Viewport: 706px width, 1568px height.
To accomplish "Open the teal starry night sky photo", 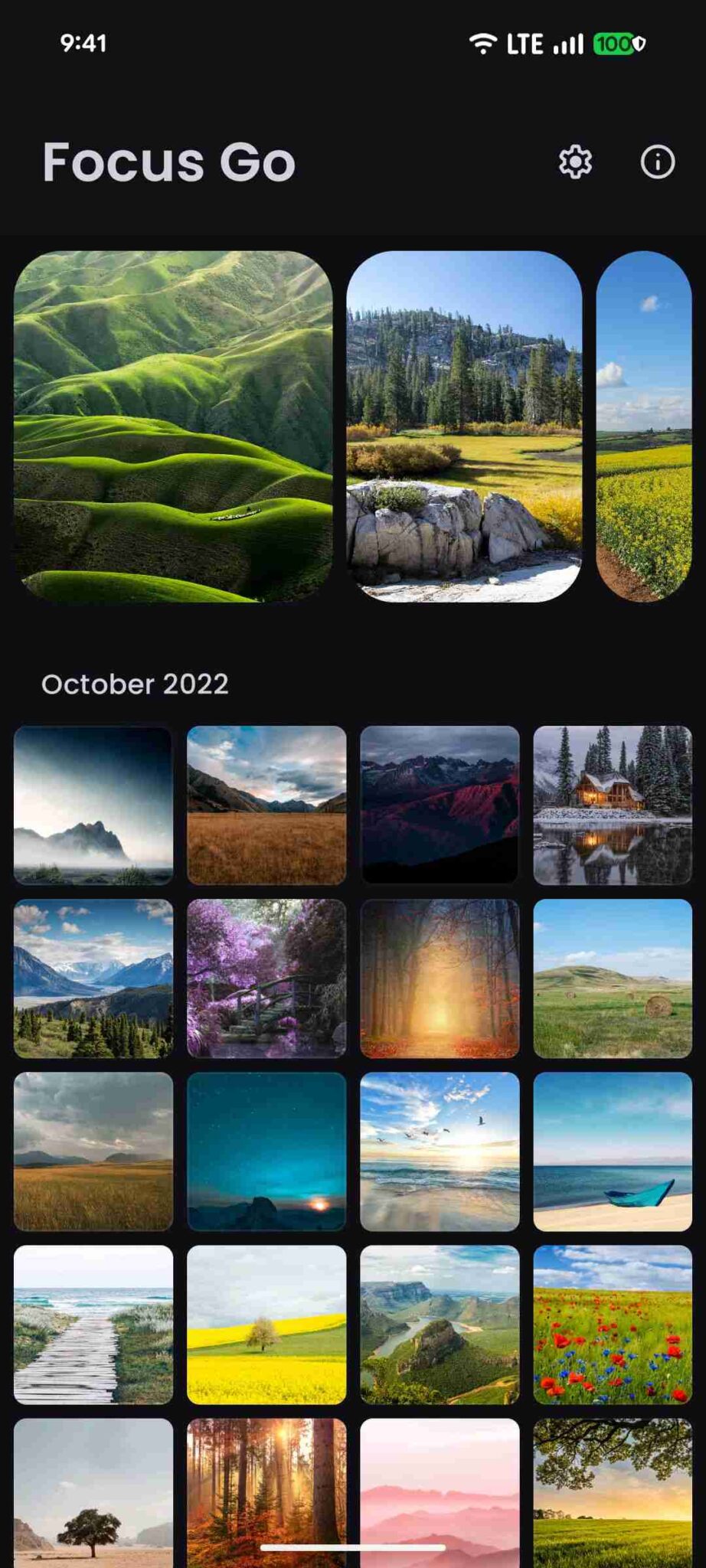I will (266, 1151).
